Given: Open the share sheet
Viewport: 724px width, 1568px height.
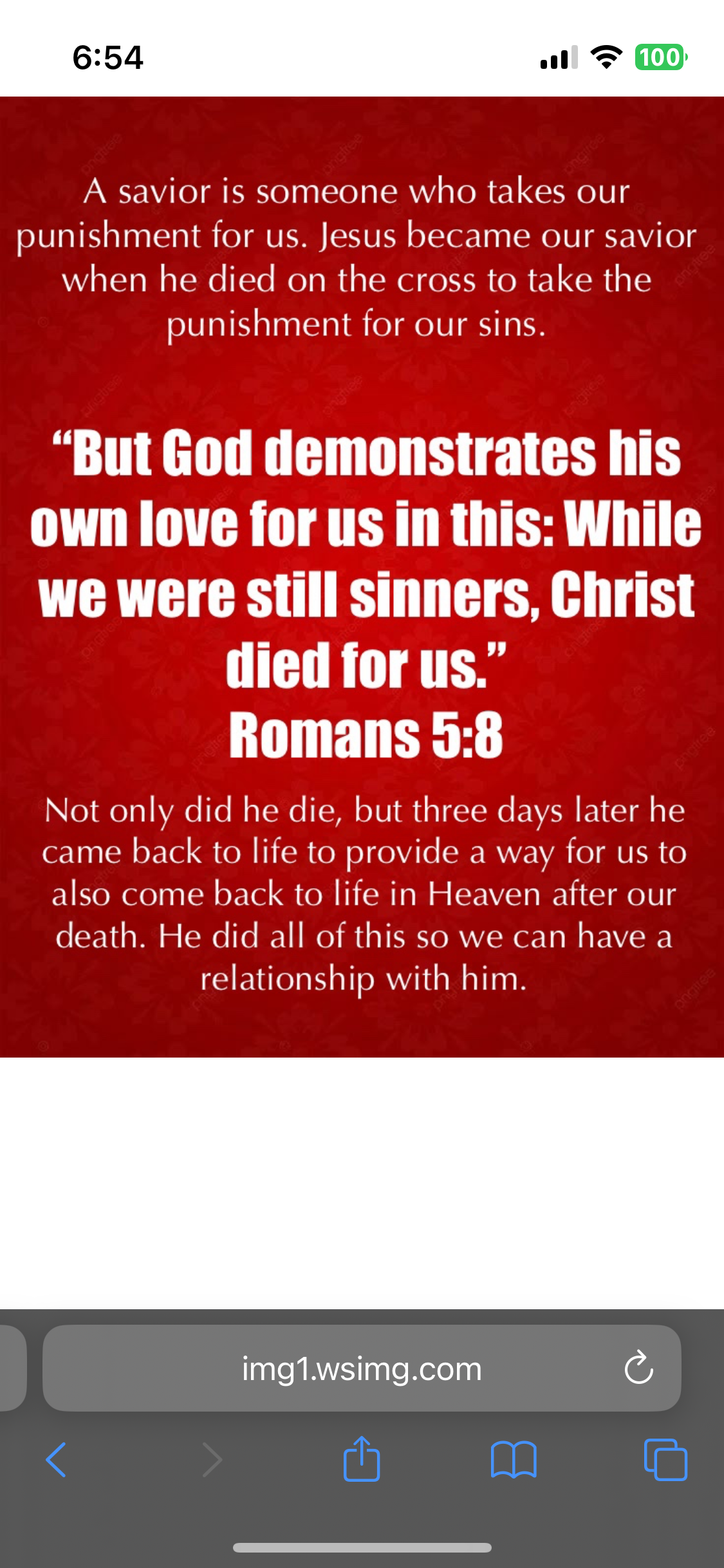Looking at the screenshot, I should [362, 1459].
